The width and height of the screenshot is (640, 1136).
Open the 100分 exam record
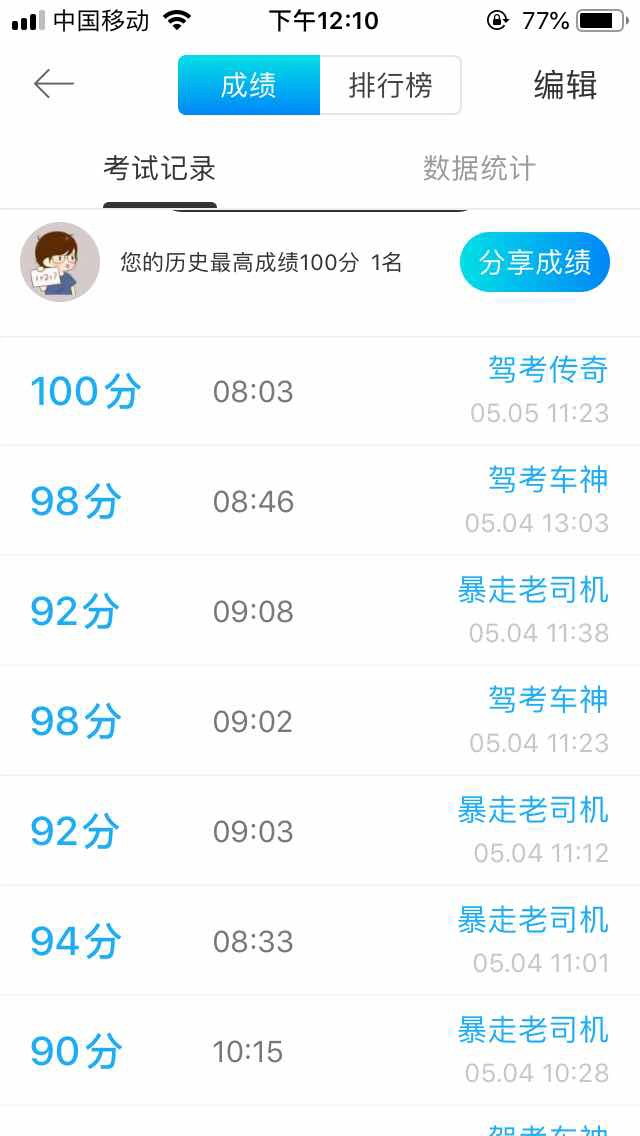pyautogui.click(x=320, y=391)
